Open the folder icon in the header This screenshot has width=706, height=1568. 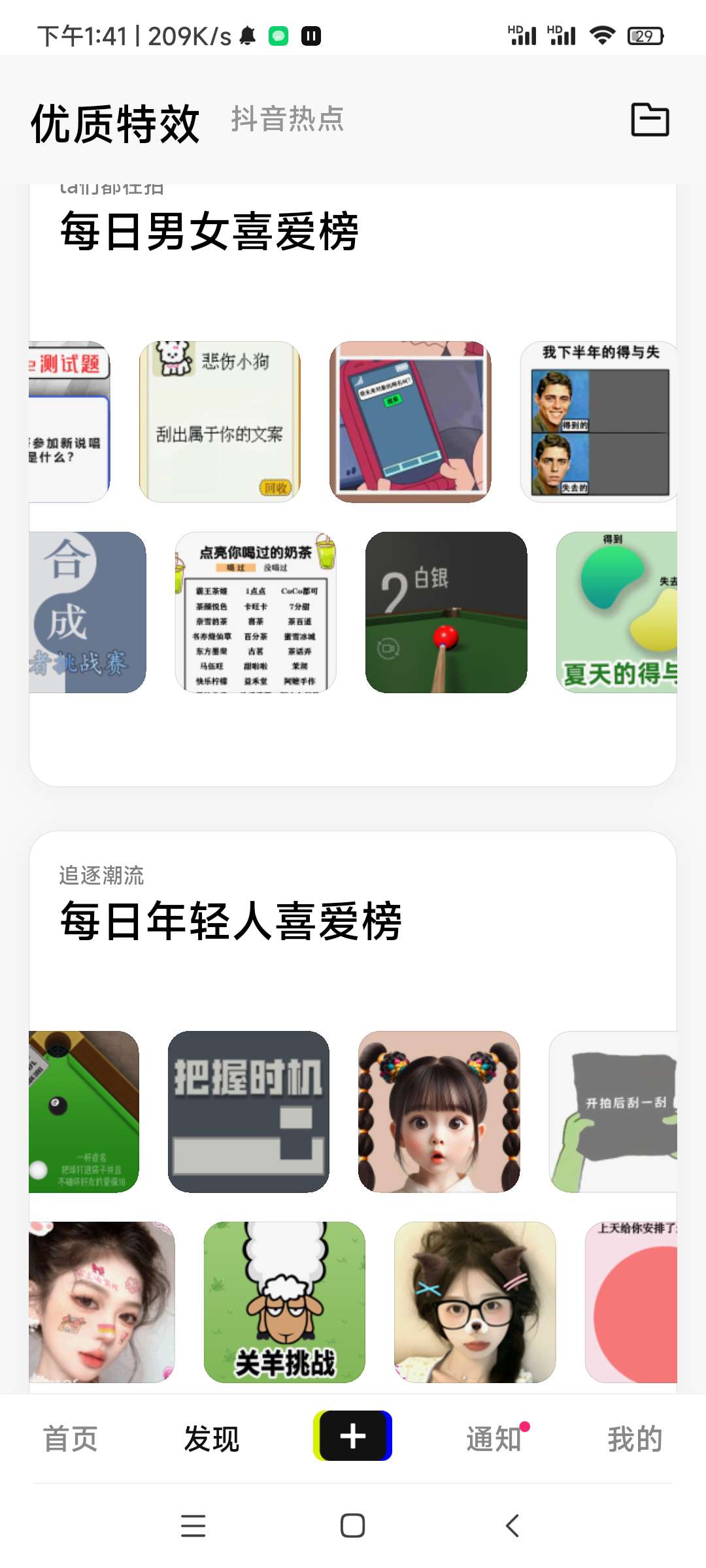650,120
